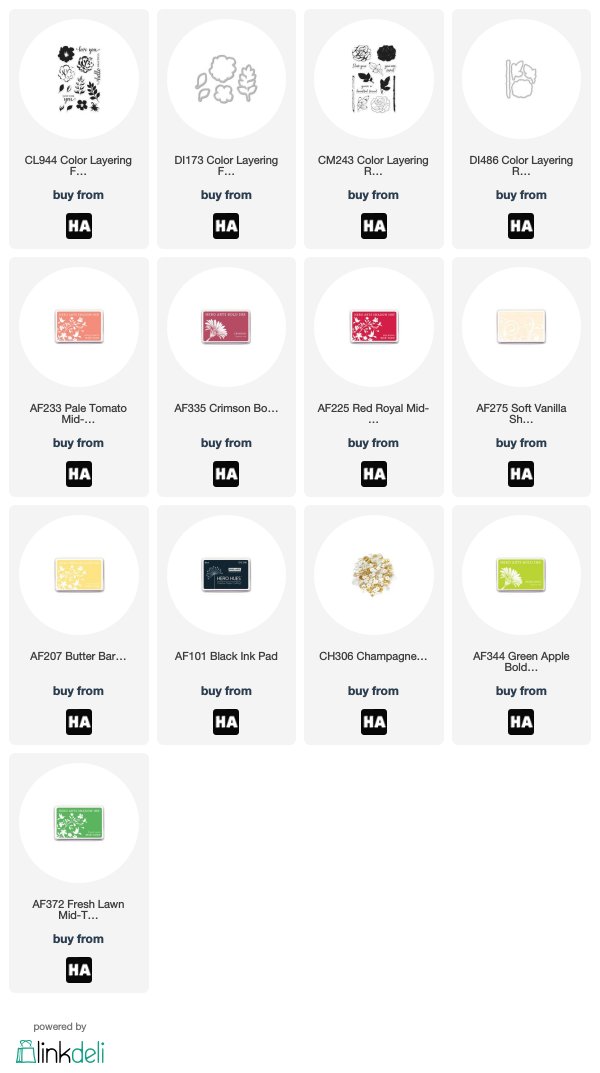Open the AF207 Butter Bar ink pad

point(79,575)
